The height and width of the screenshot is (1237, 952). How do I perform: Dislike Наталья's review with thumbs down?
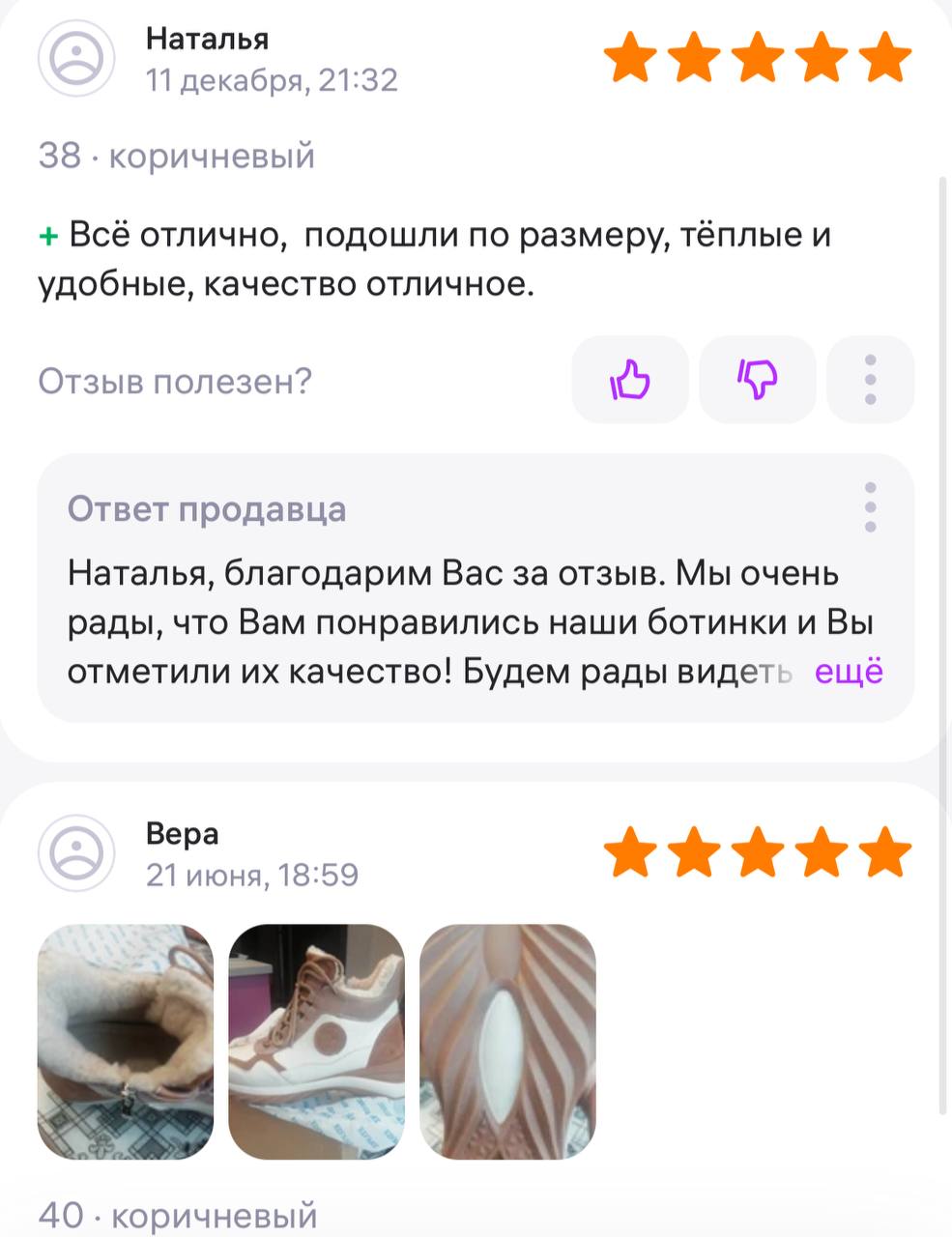point(757,380)
